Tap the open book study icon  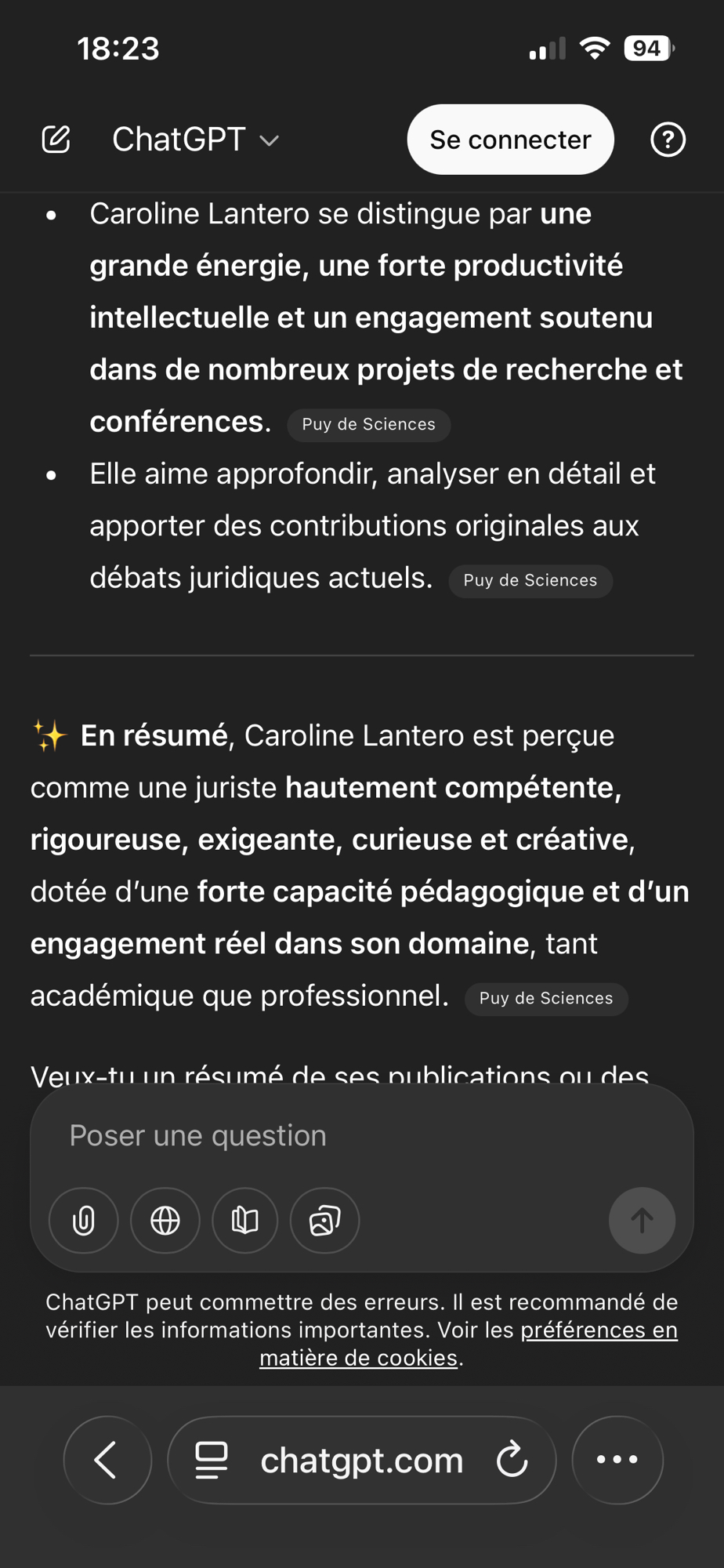point(245,1220)
